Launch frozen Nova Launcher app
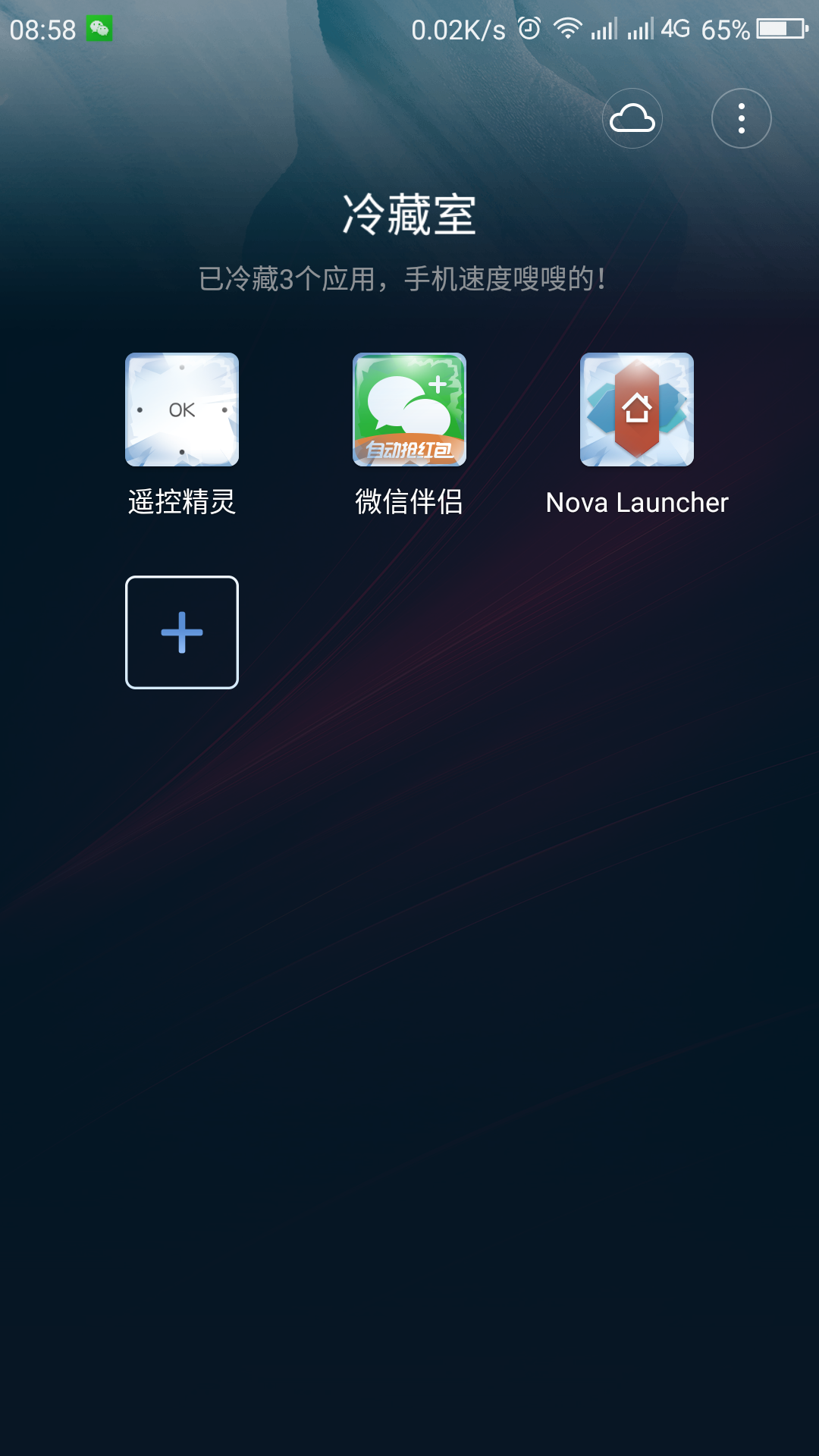819x1456 pixels. (637, 409)
